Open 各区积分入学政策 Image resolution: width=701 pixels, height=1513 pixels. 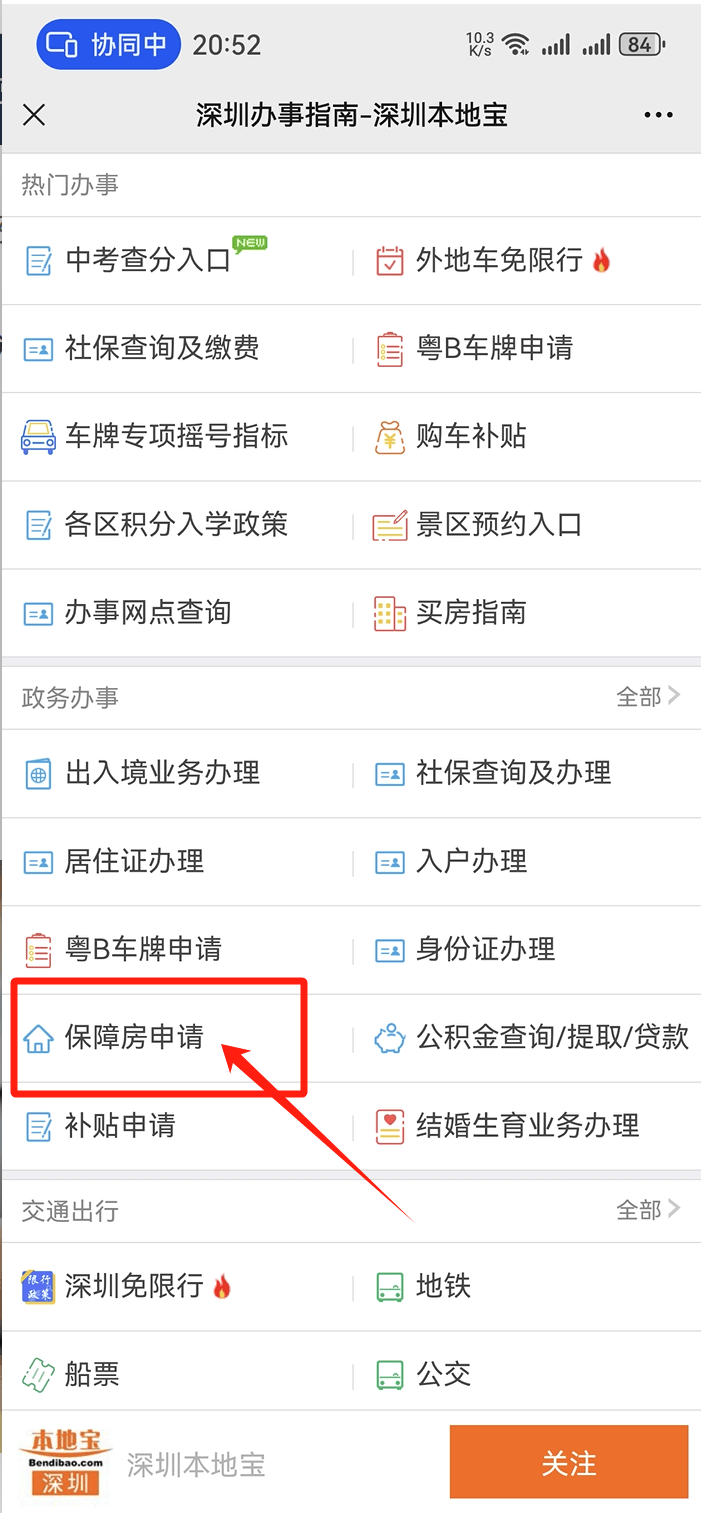(x=176, y=524)
